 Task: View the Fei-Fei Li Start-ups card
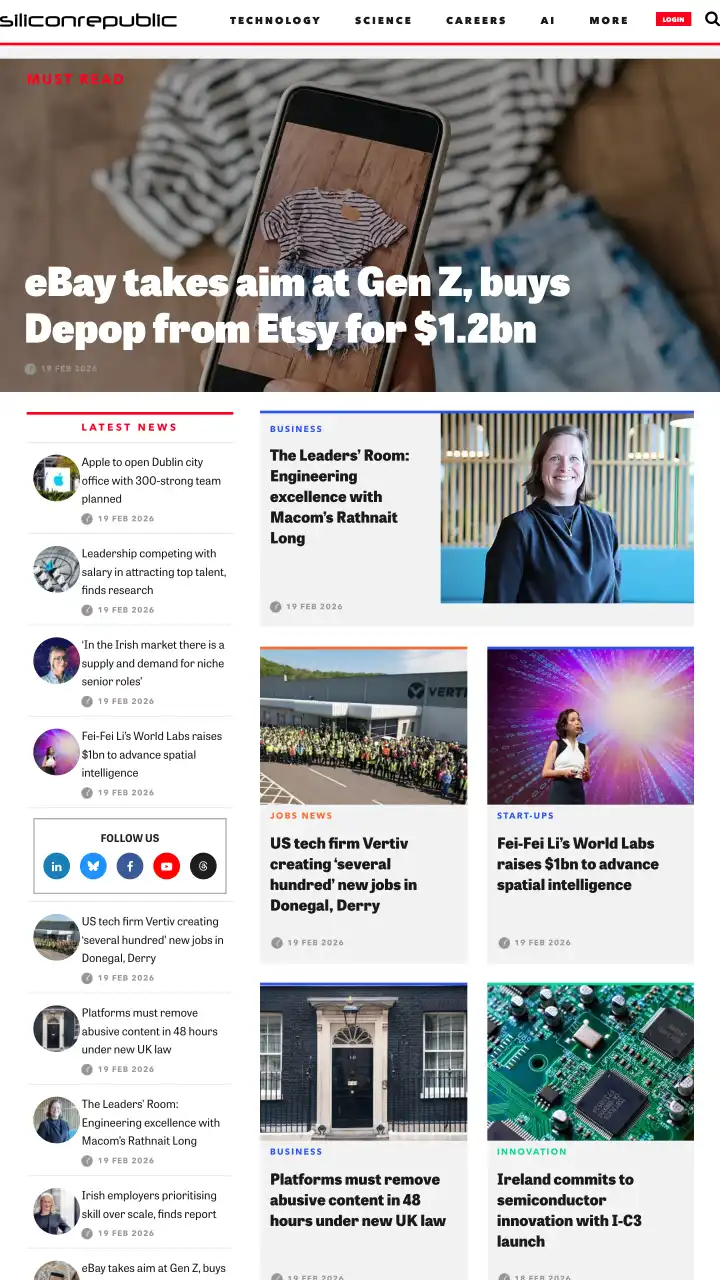tap(578, 863)
